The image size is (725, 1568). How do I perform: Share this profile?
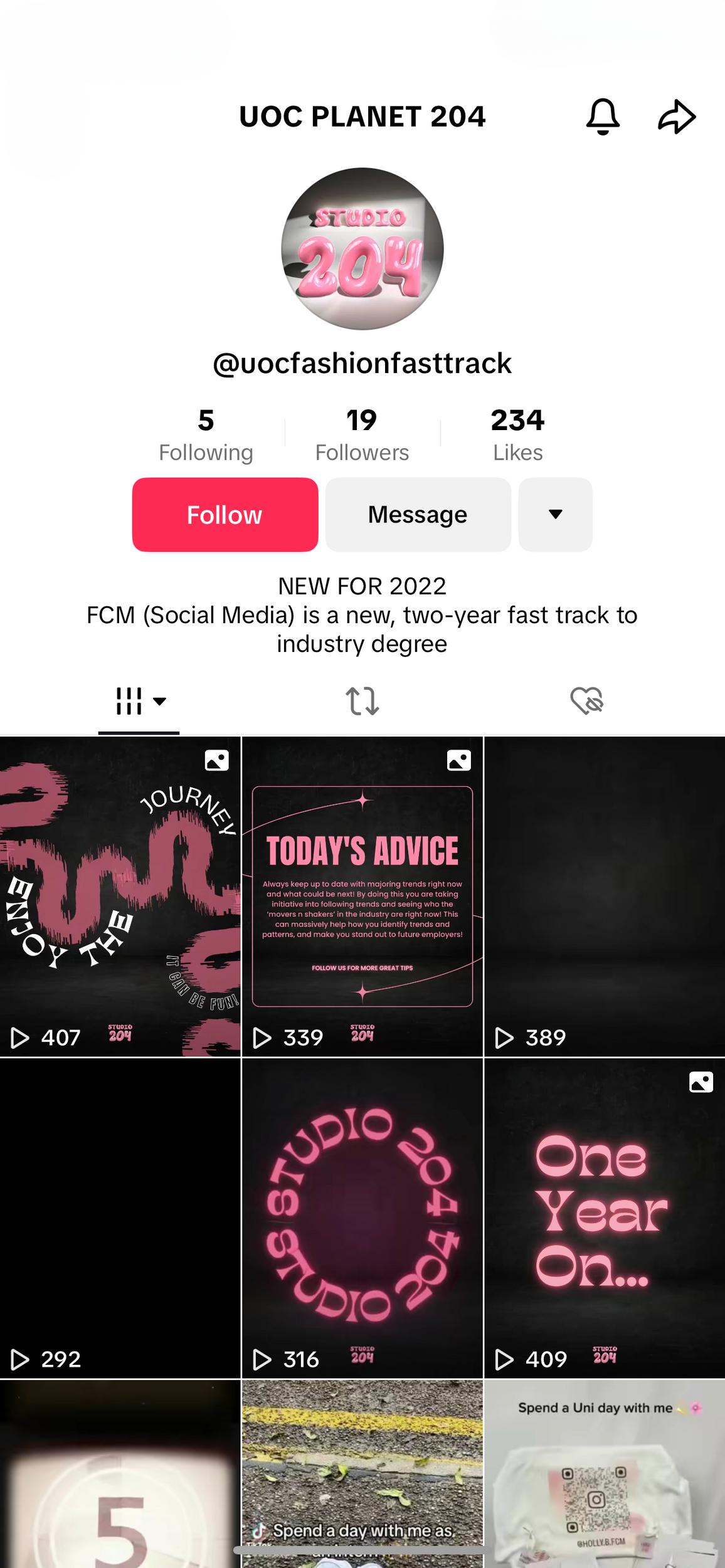(x=677, y=117)
